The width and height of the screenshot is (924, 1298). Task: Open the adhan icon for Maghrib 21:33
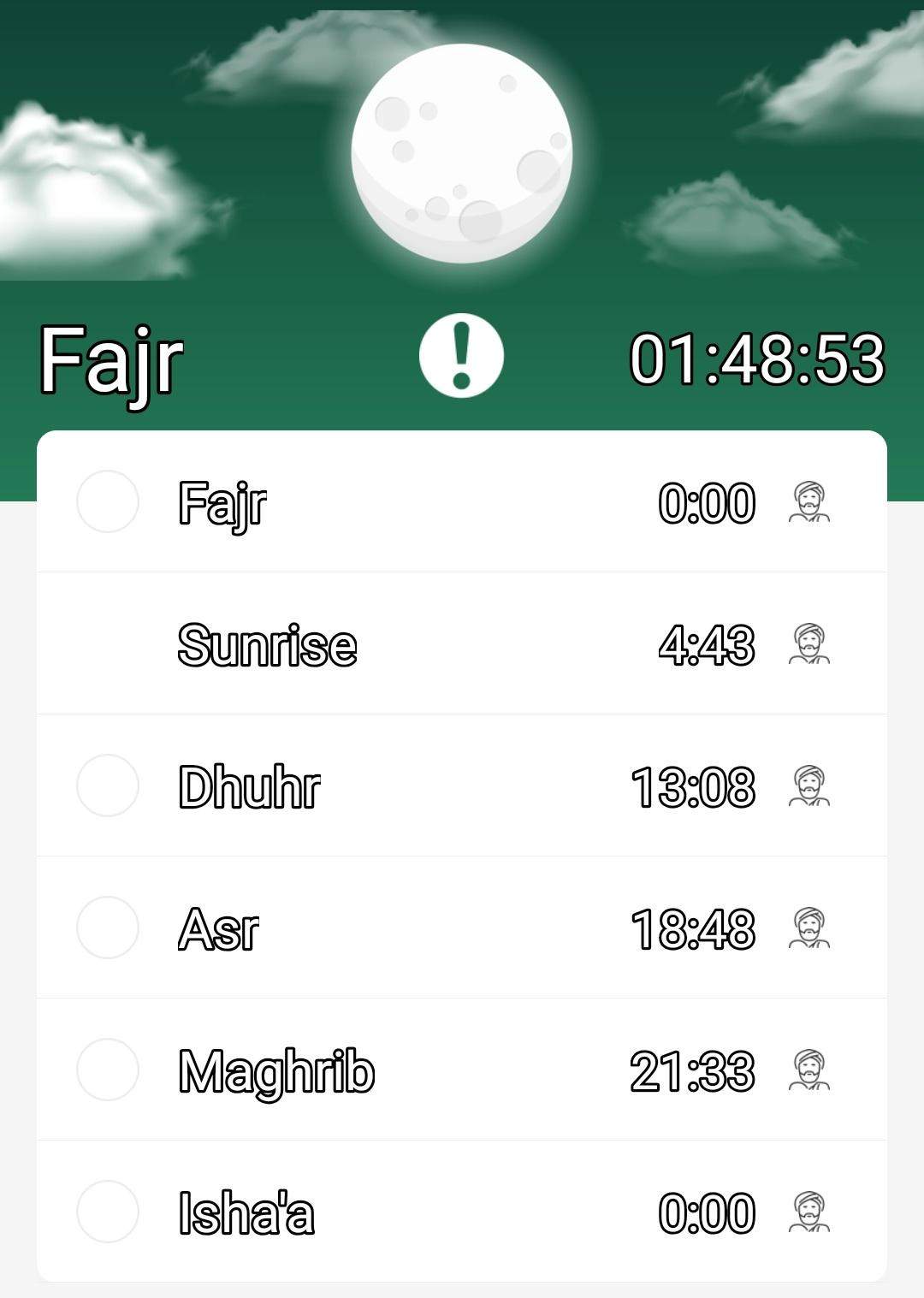click(x=808, y=1070)
